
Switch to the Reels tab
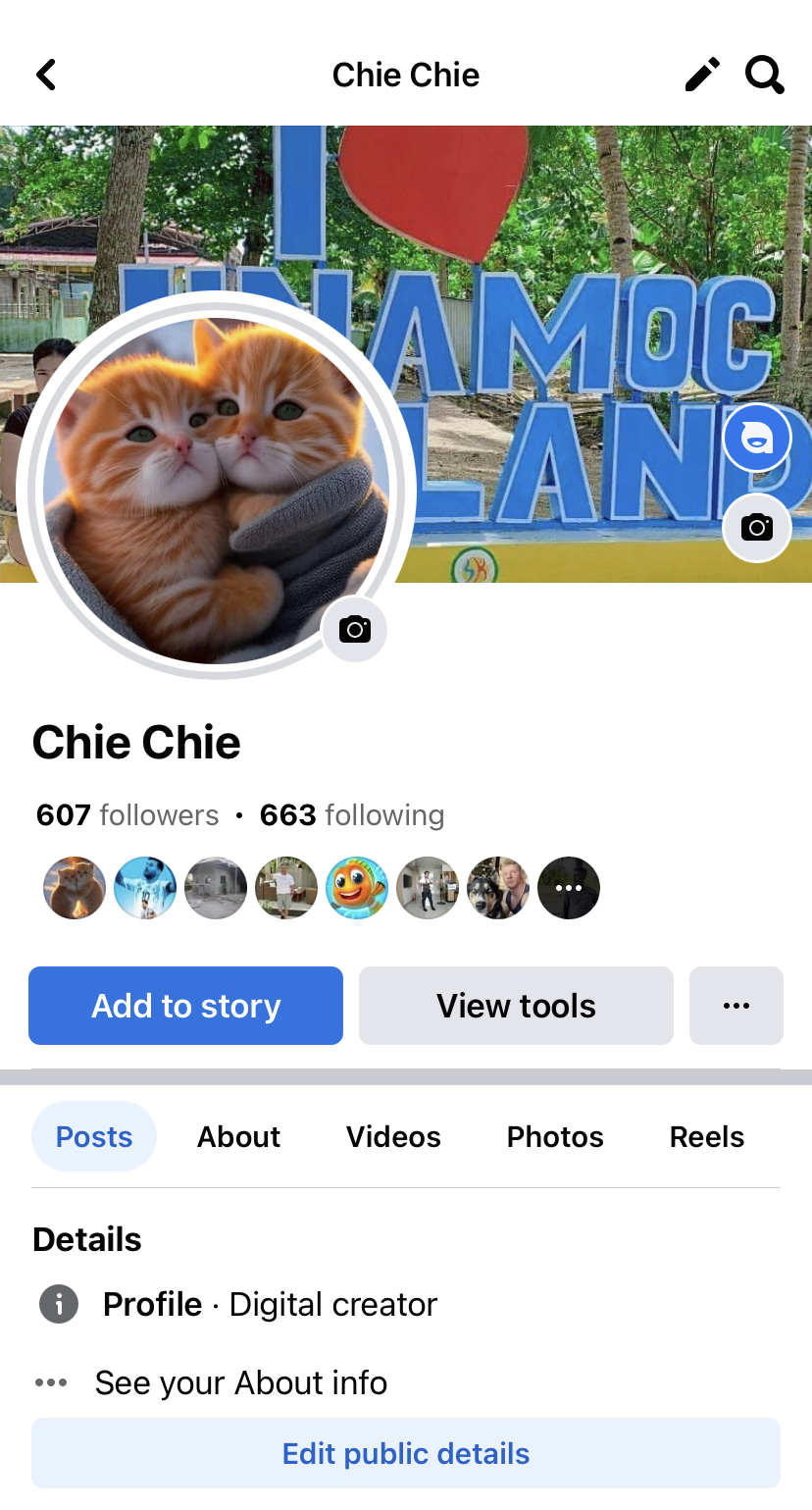tap(707, 1136)
